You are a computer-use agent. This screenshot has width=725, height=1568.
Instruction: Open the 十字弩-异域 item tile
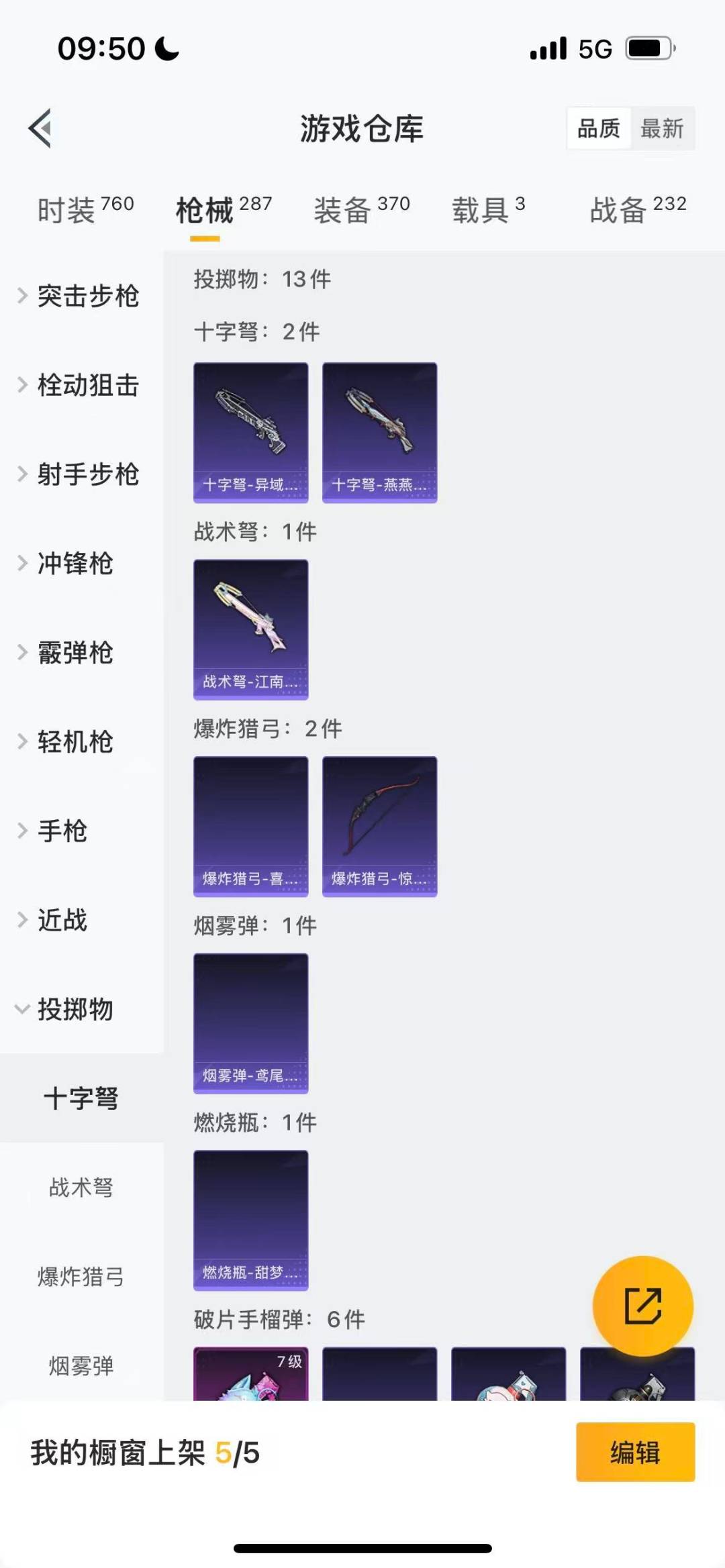251,433
